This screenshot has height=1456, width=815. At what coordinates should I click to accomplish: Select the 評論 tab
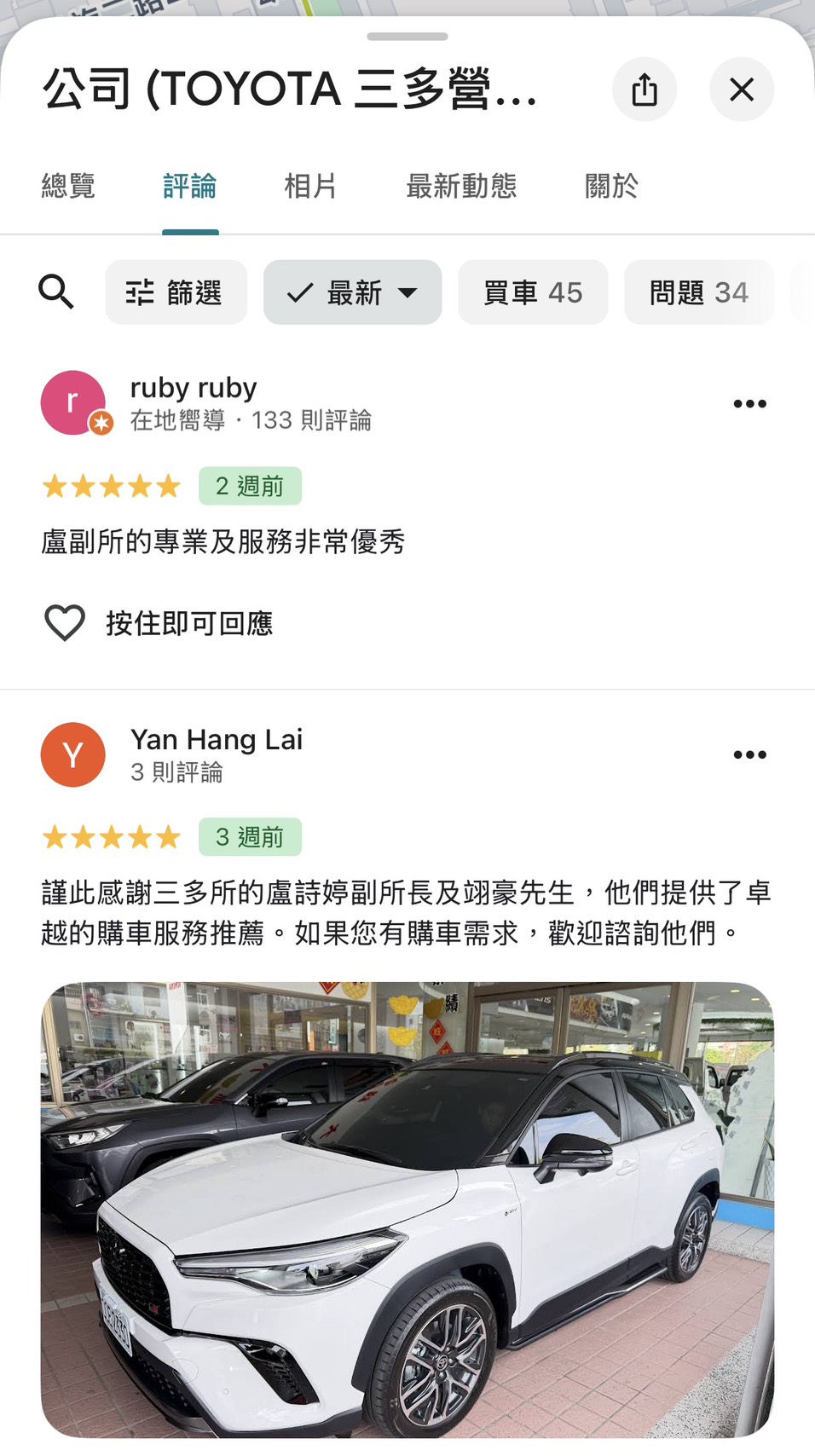pyautogui.click(x=190, y=186)
